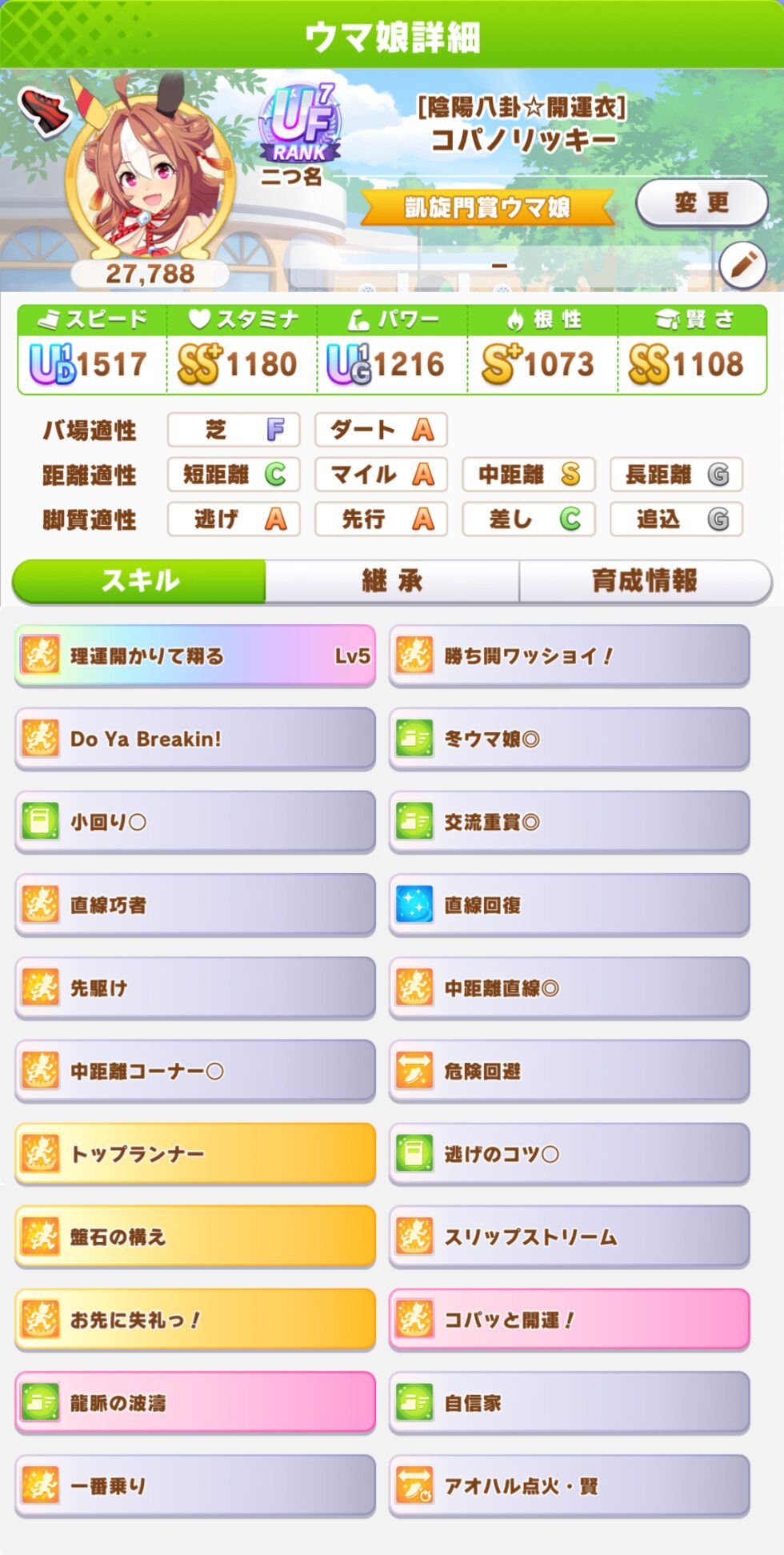Select the スキル tab

tap(139, 581)
